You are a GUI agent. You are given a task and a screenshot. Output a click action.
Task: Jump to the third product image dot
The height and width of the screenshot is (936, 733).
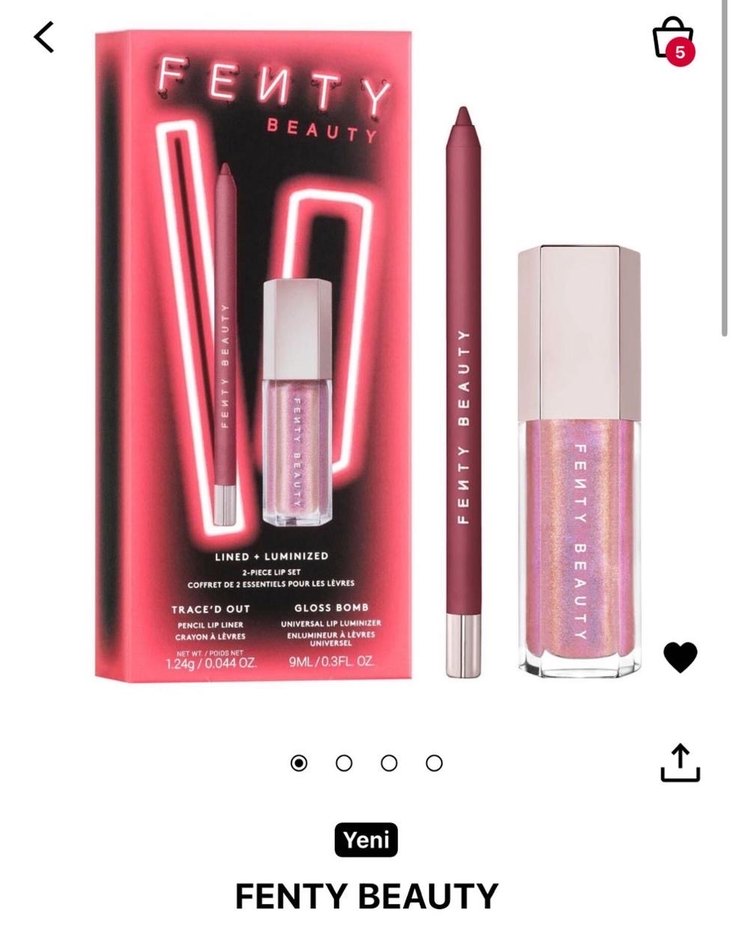pos(389,763)
